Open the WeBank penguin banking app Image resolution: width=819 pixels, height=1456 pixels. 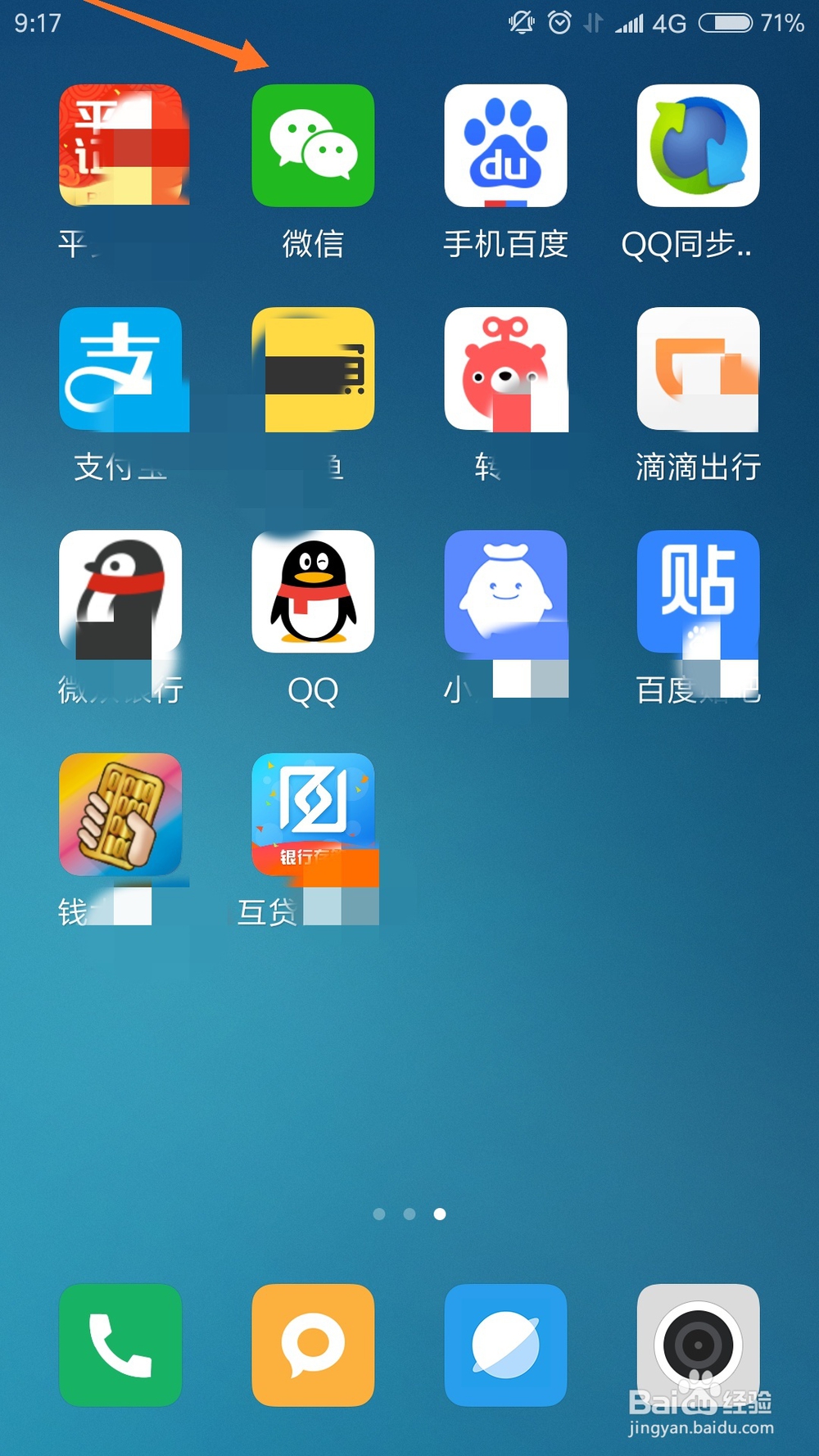[x=122, y=591]
